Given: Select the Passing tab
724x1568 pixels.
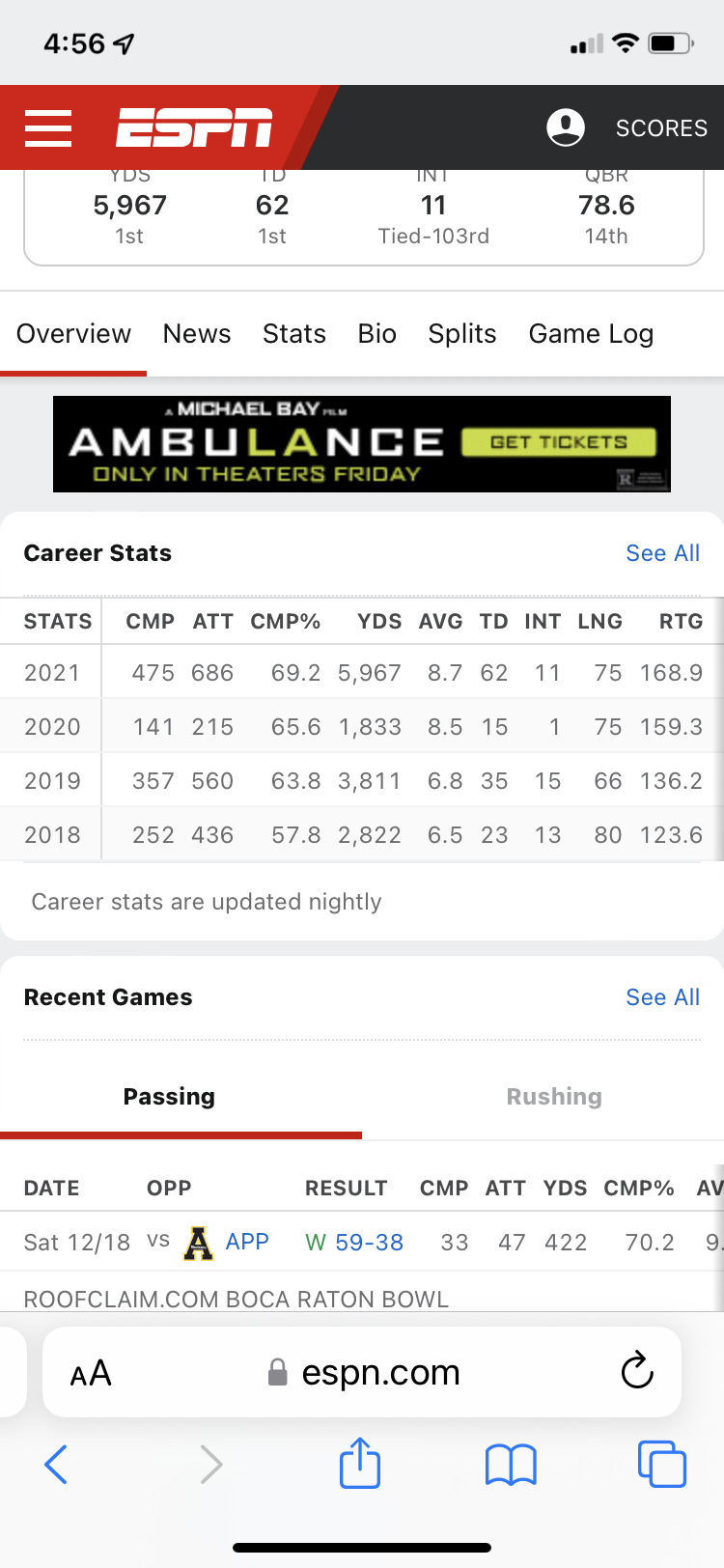Looking at the screenshot, I should pyautogui.click(x=169, y=1097).
